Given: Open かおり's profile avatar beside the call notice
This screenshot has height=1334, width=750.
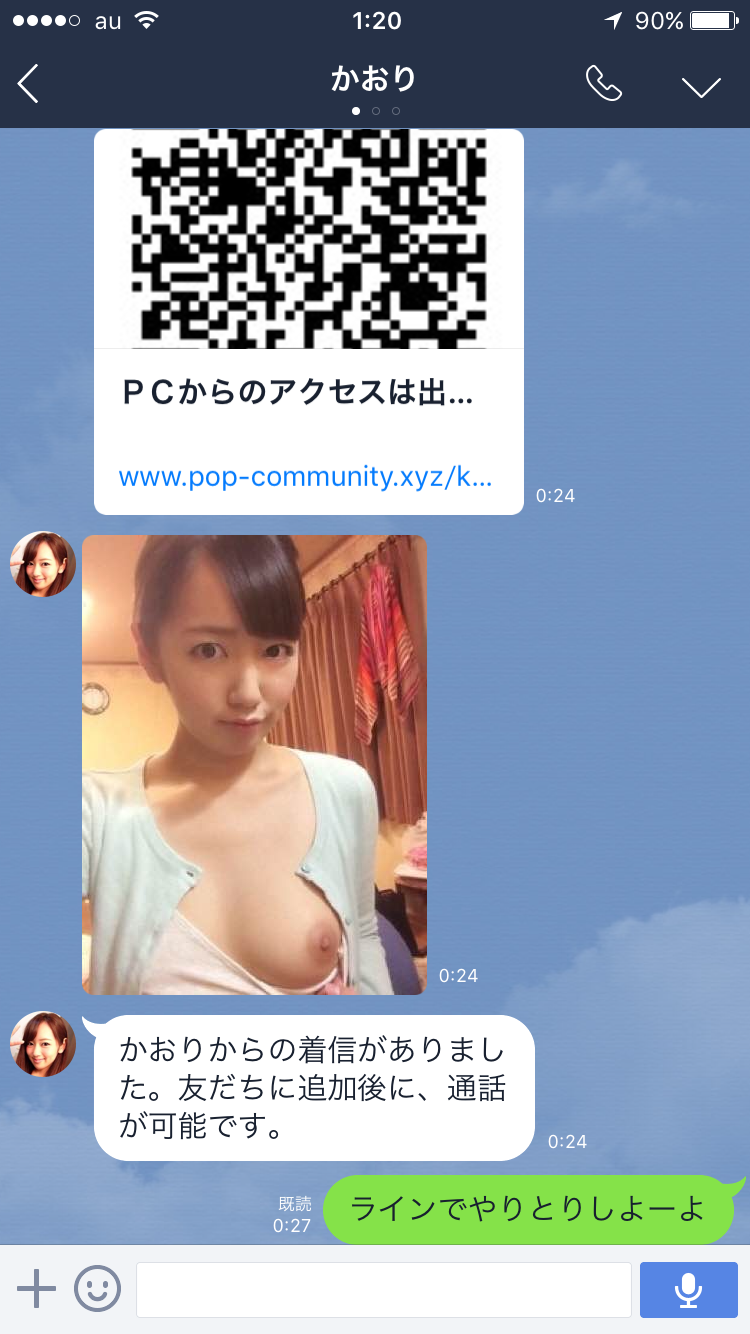Looking at the screenshot, I should click(x=43, y=1043).
